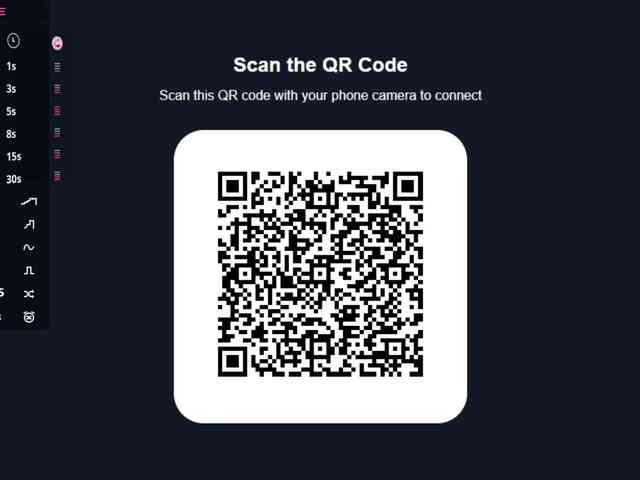Pick the 15s duration

(x=14, y=157)
